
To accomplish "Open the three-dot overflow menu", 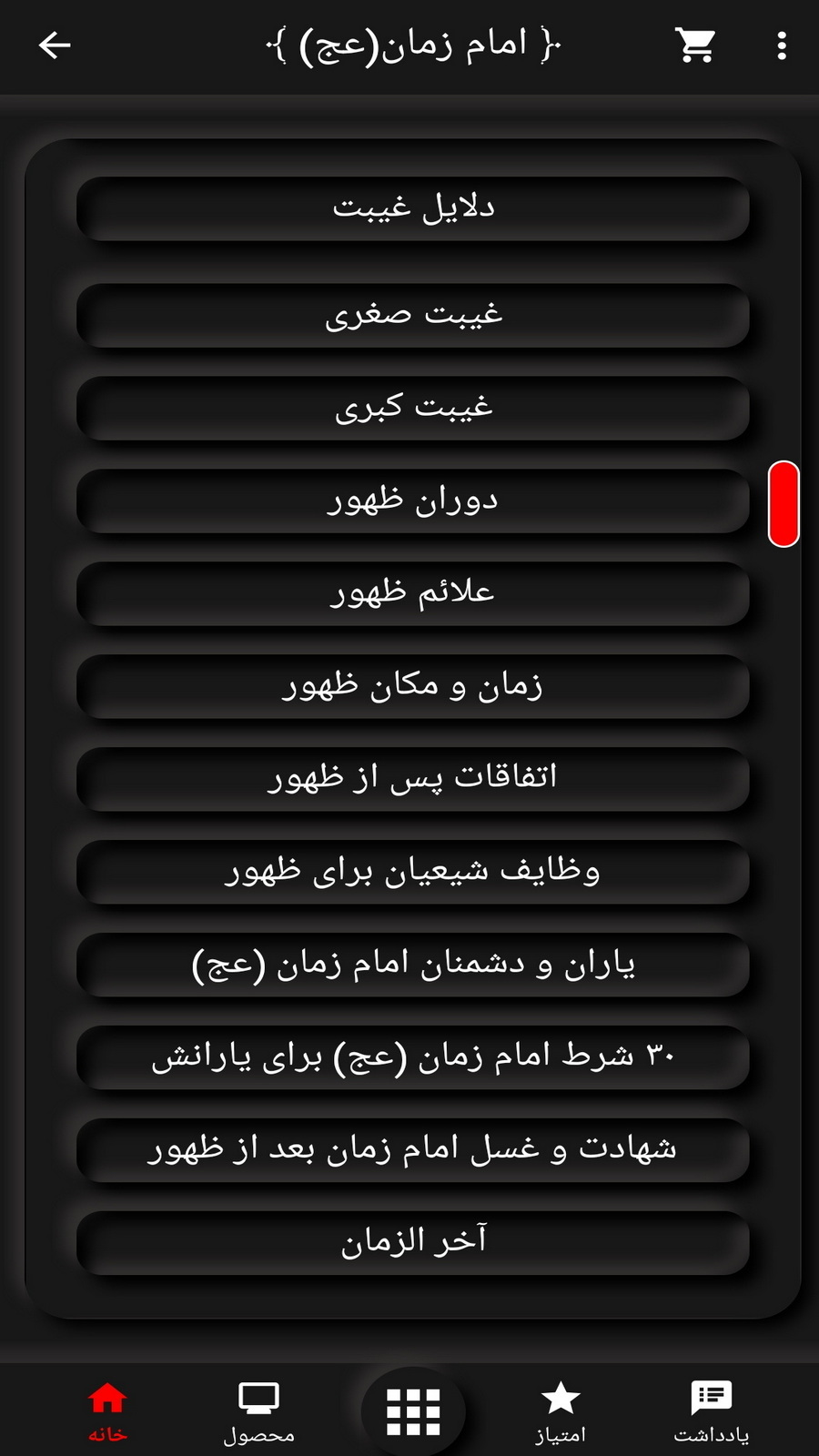I will click(x=781, y=45).
